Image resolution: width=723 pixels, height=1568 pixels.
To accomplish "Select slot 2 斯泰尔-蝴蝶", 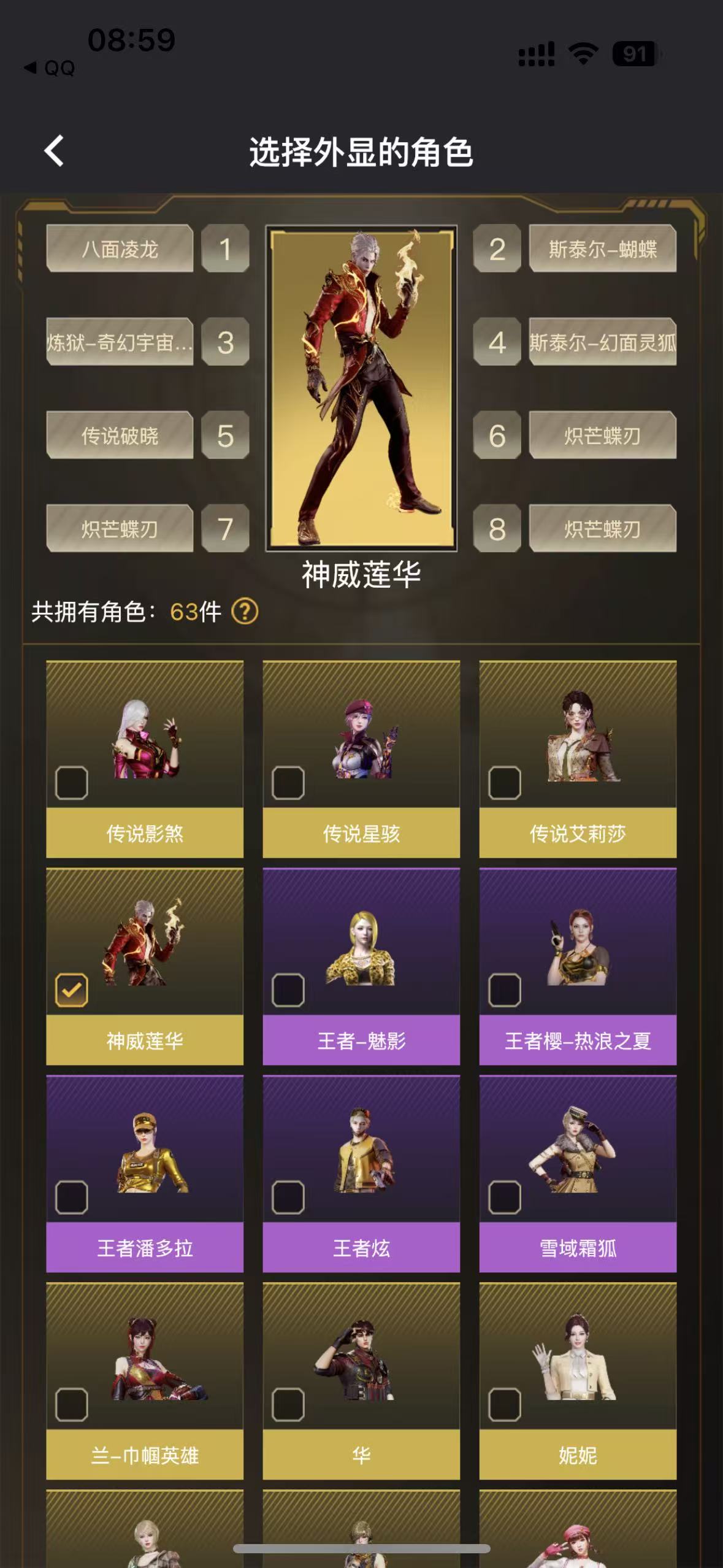I will click(x=602, y=249).
